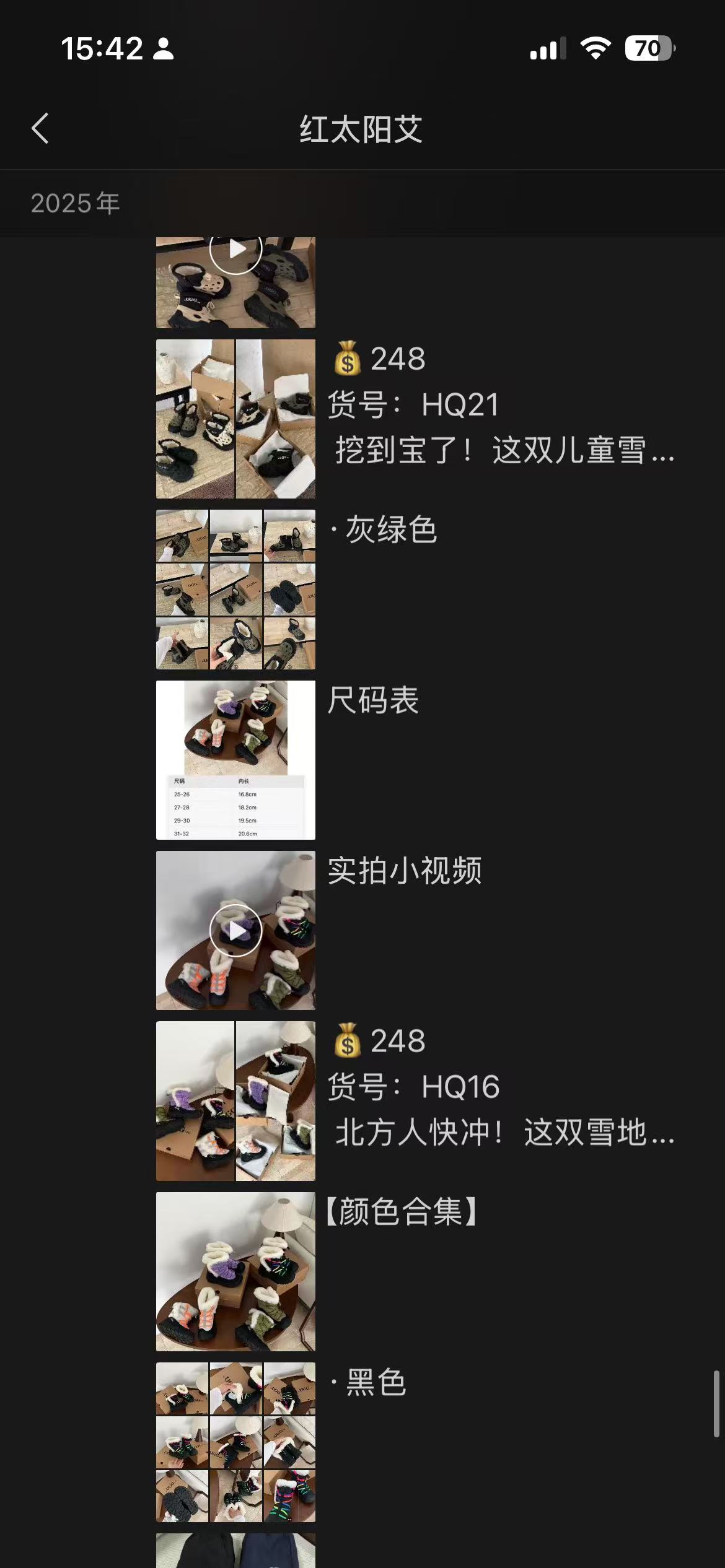Open the HQ16 snow boots post
725x1568 pixels.
[235, 1101]
